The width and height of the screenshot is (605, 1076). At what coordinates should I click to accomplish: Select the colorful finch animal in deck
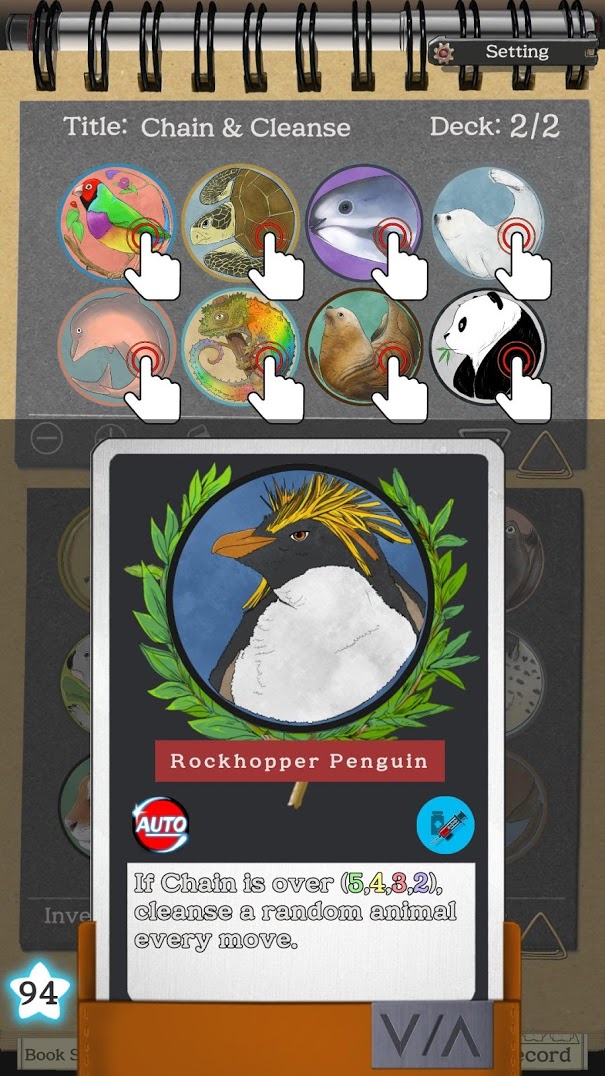[x=117, y=224]
